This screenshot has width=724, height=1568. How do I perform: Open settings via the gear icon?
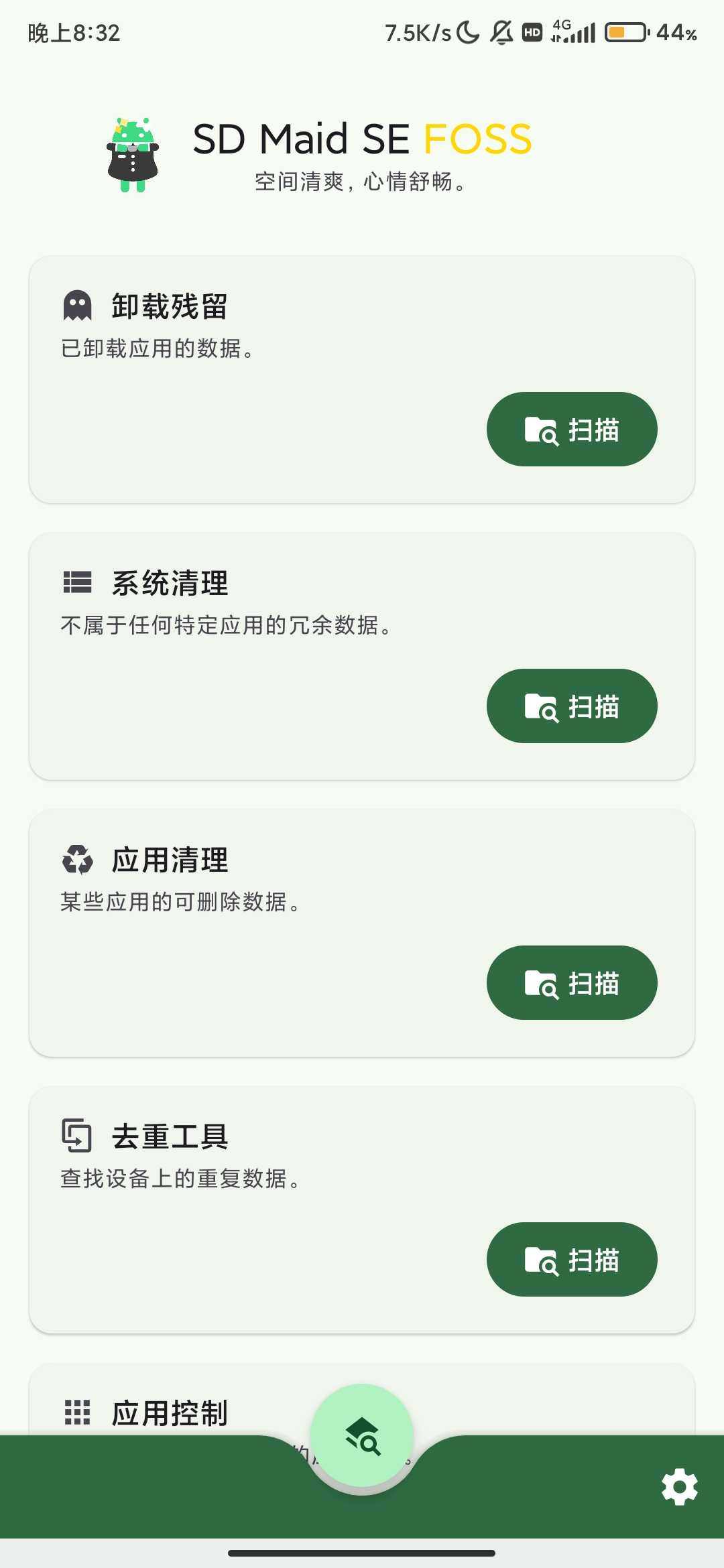pos(679,1487)
